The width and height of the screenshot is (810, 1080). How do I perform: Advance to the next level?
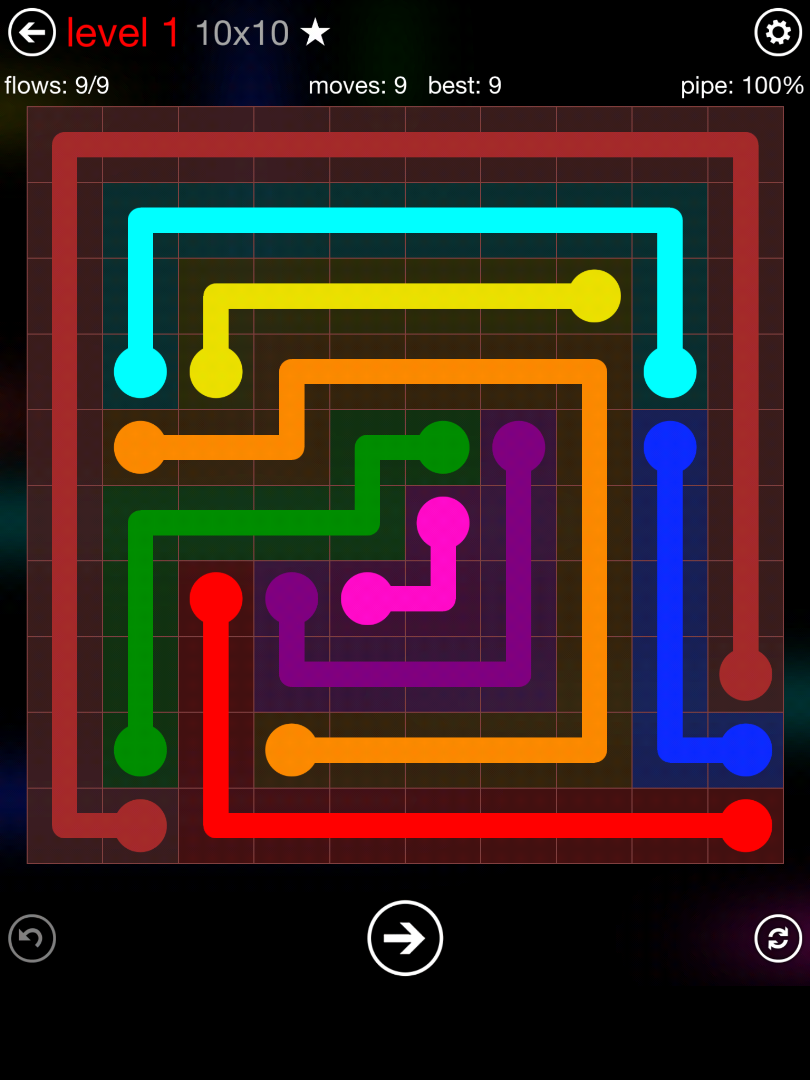405,938
